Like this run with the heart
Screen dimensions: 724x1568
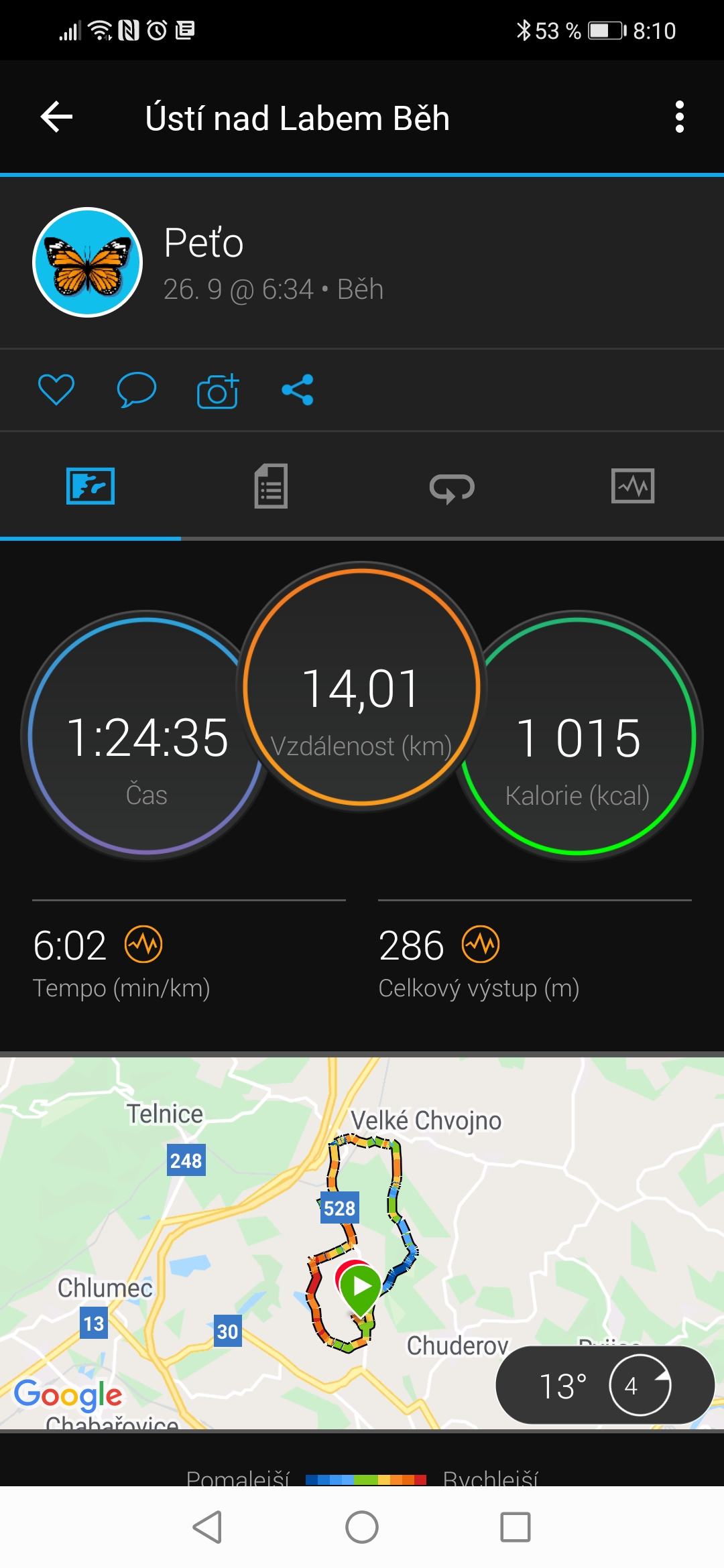(x=56, y=390)
